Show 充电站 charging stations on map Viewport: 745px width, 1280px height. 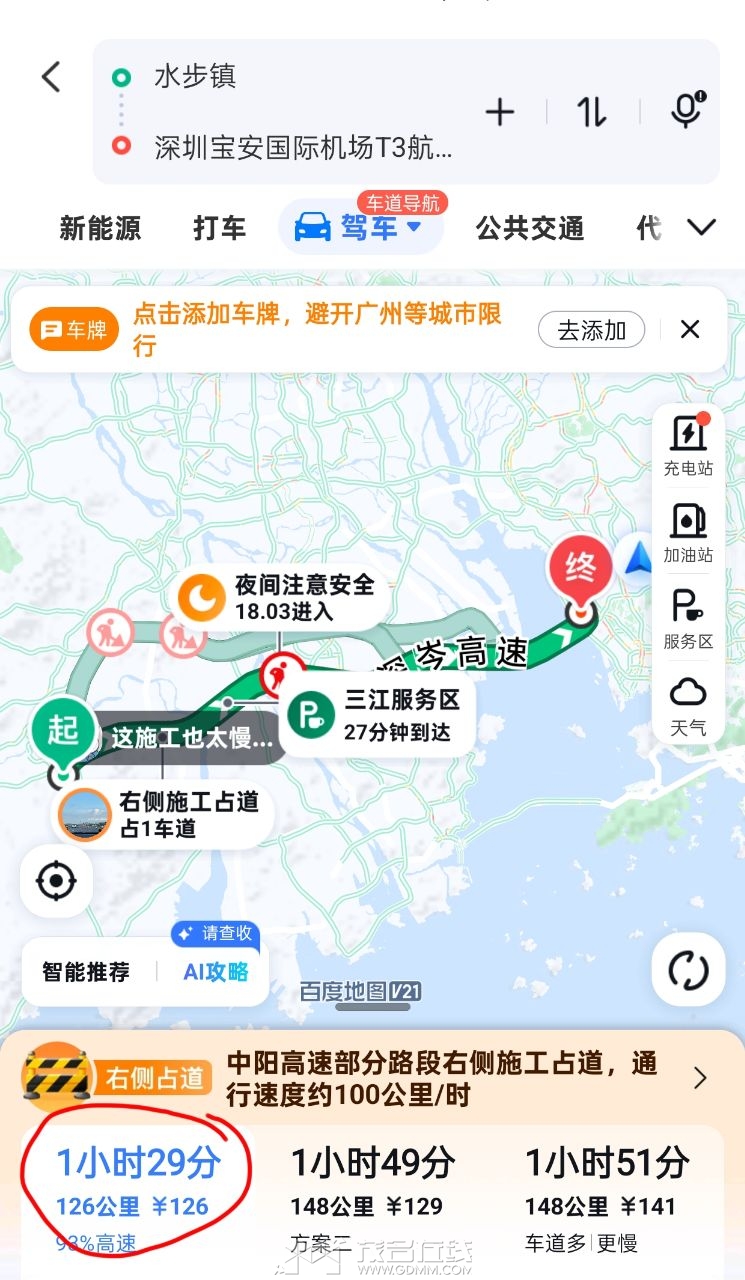click(687, 444)
